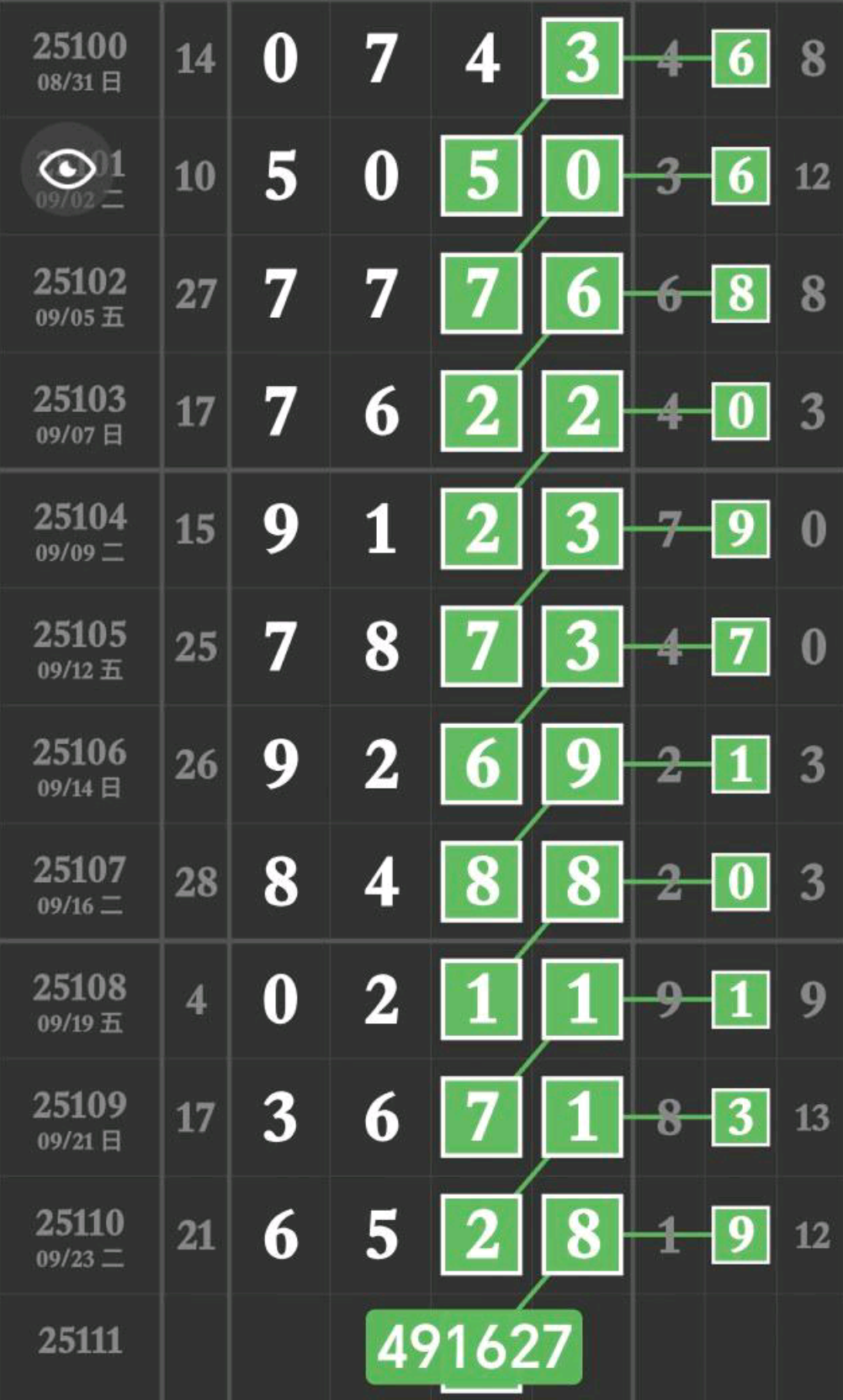Tap the green 491627 prediction bubble
Screen dimensions: 843x1400
coord(474,1346)
